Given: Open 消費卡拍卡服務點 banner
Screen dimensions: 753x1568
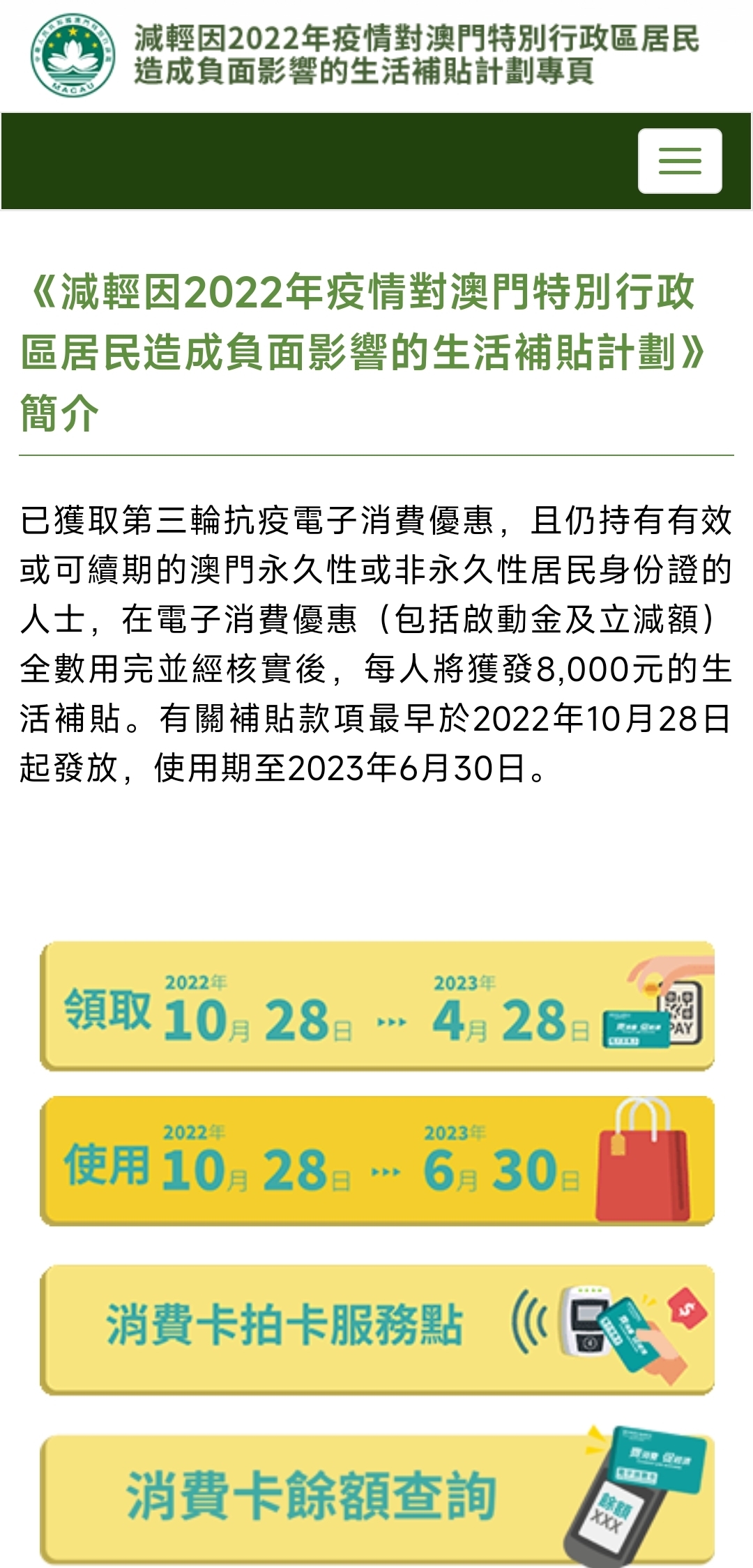Looking at the screenshot, I should [x=376, y=1329].
